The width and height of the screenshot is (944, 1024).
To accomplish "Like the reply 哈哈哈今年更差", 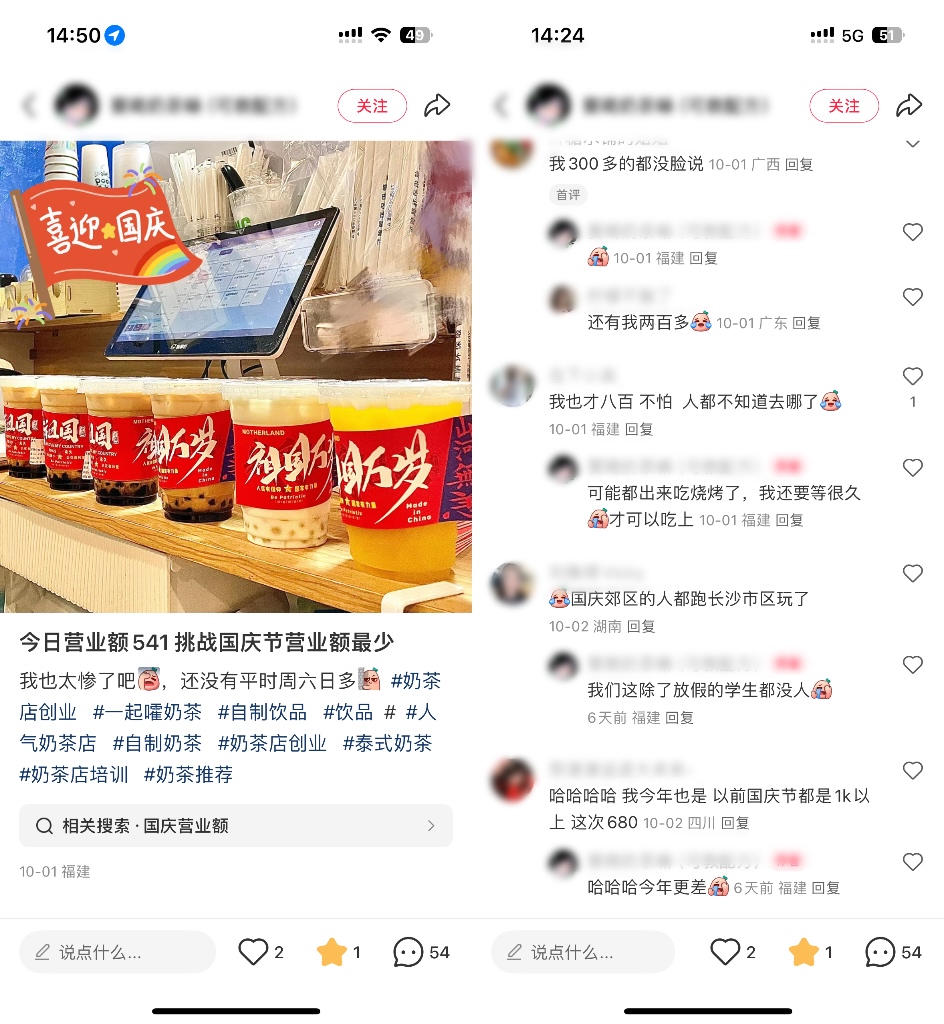I will point(912,862).
